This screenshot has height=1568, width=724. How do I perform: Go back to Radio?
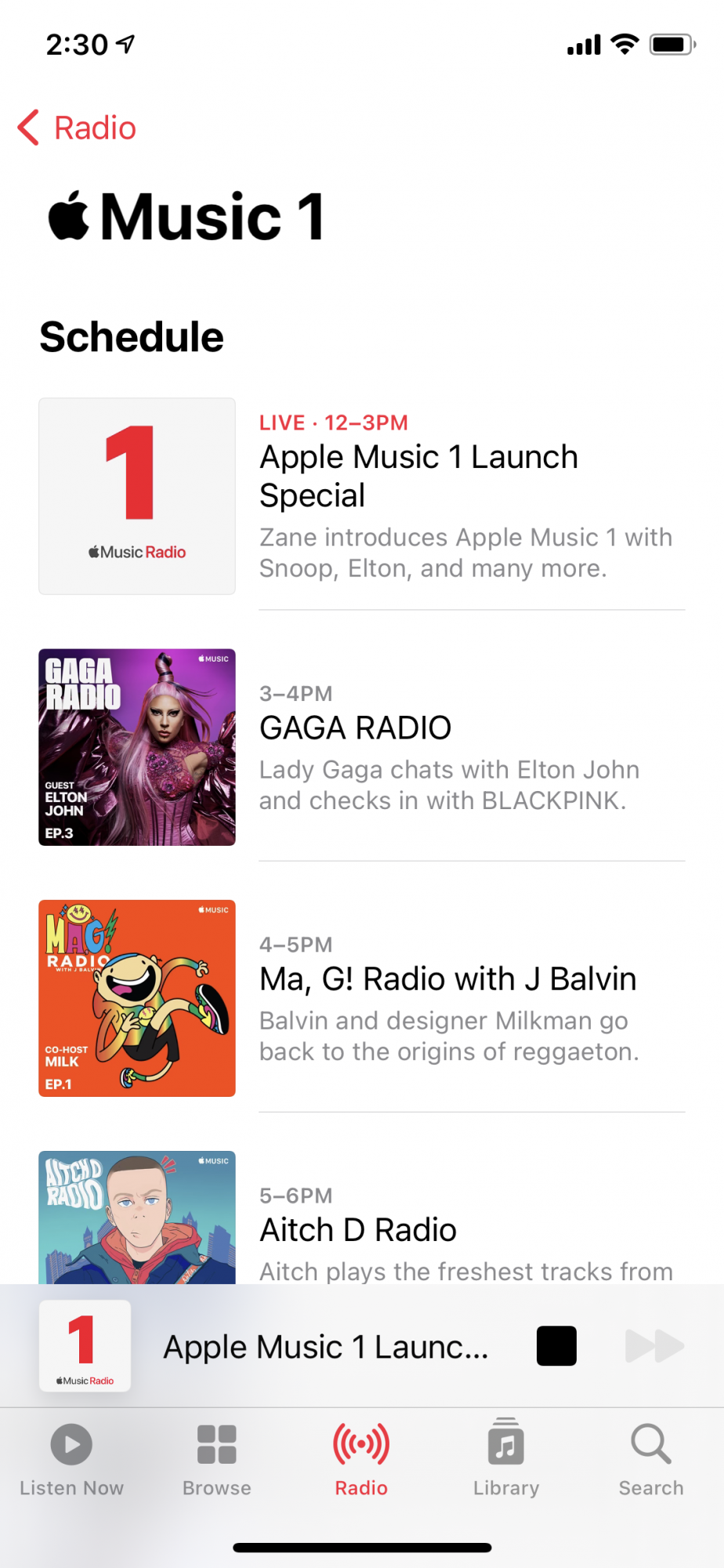coord(77,128)
